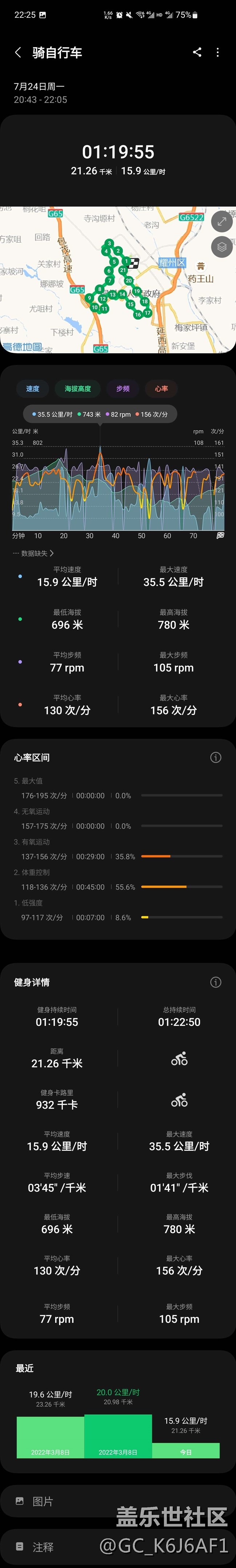Share this cycling workout
Screen dimensions: 236x1568
pyautogui.click(x=197, y=52)
